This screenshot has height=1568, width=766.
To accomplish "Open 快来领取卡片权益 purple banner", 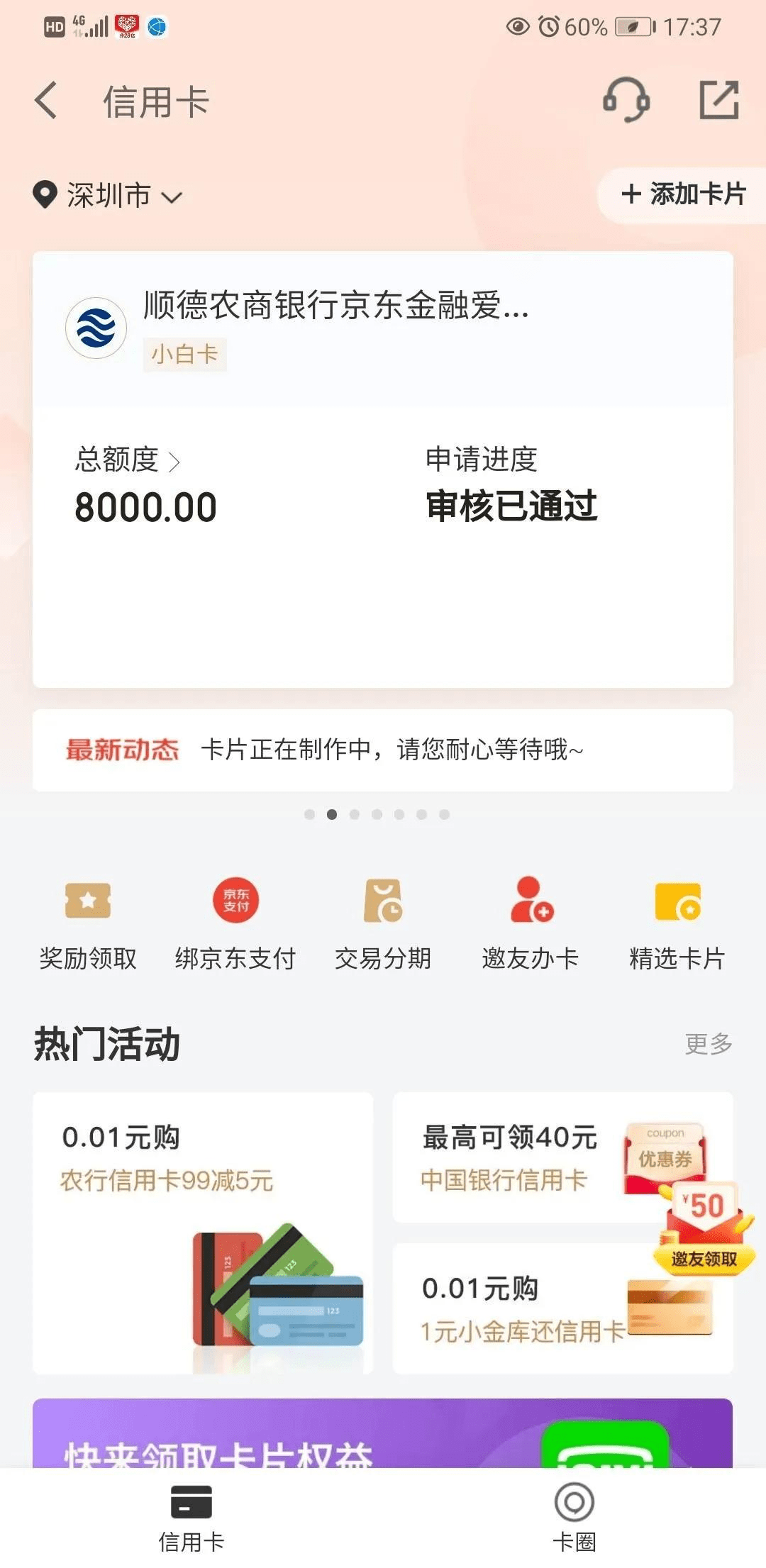I will point(383,1433).
